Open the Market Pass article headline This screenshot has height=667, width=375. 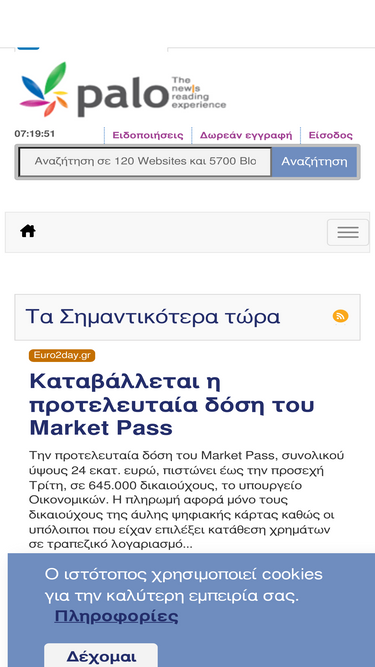171,405
